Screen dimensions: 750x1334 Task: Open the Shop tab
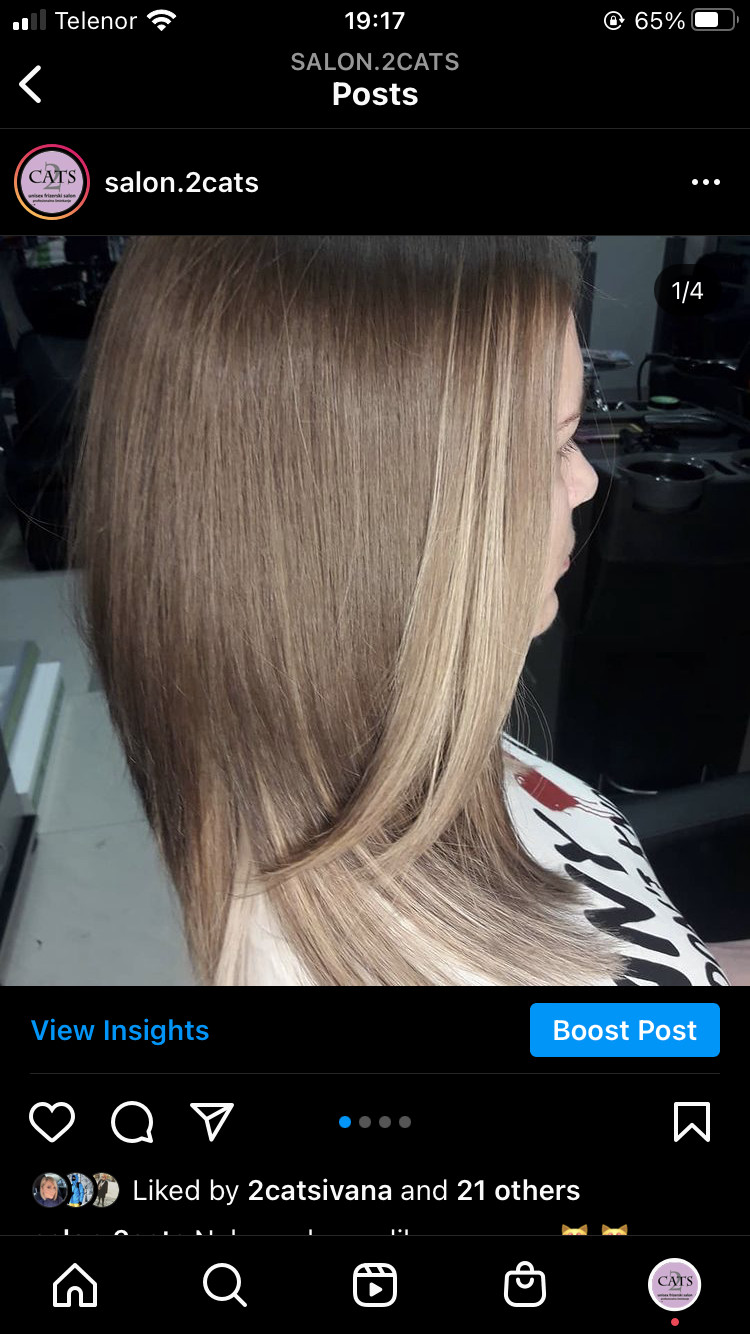click(525, 1285)
